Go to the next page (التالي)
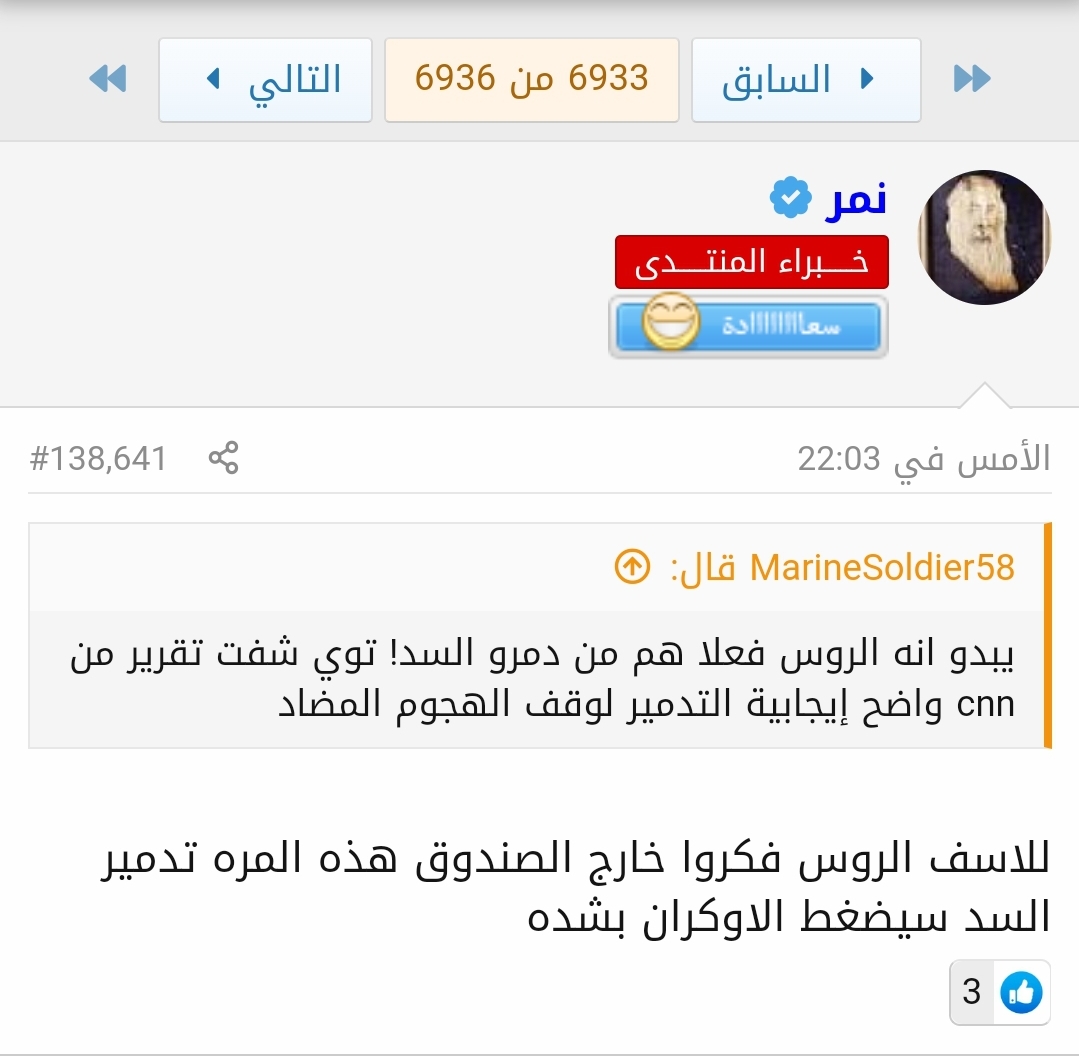Image resolution: width=1079 pixels, height=1056 pixels. coord(265,79)
